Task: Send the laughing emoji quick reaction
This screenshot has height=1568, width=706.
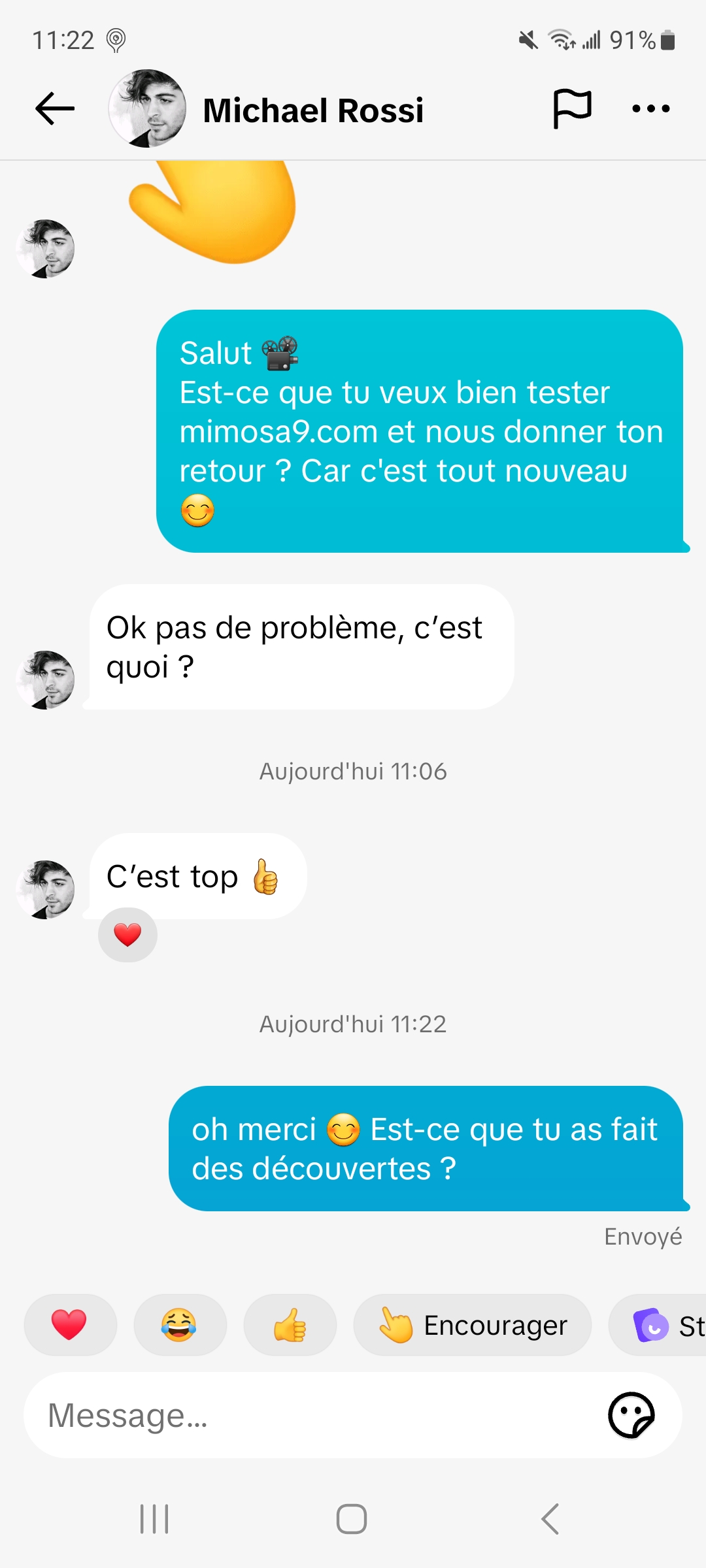Action: (x=180, y=1325)
